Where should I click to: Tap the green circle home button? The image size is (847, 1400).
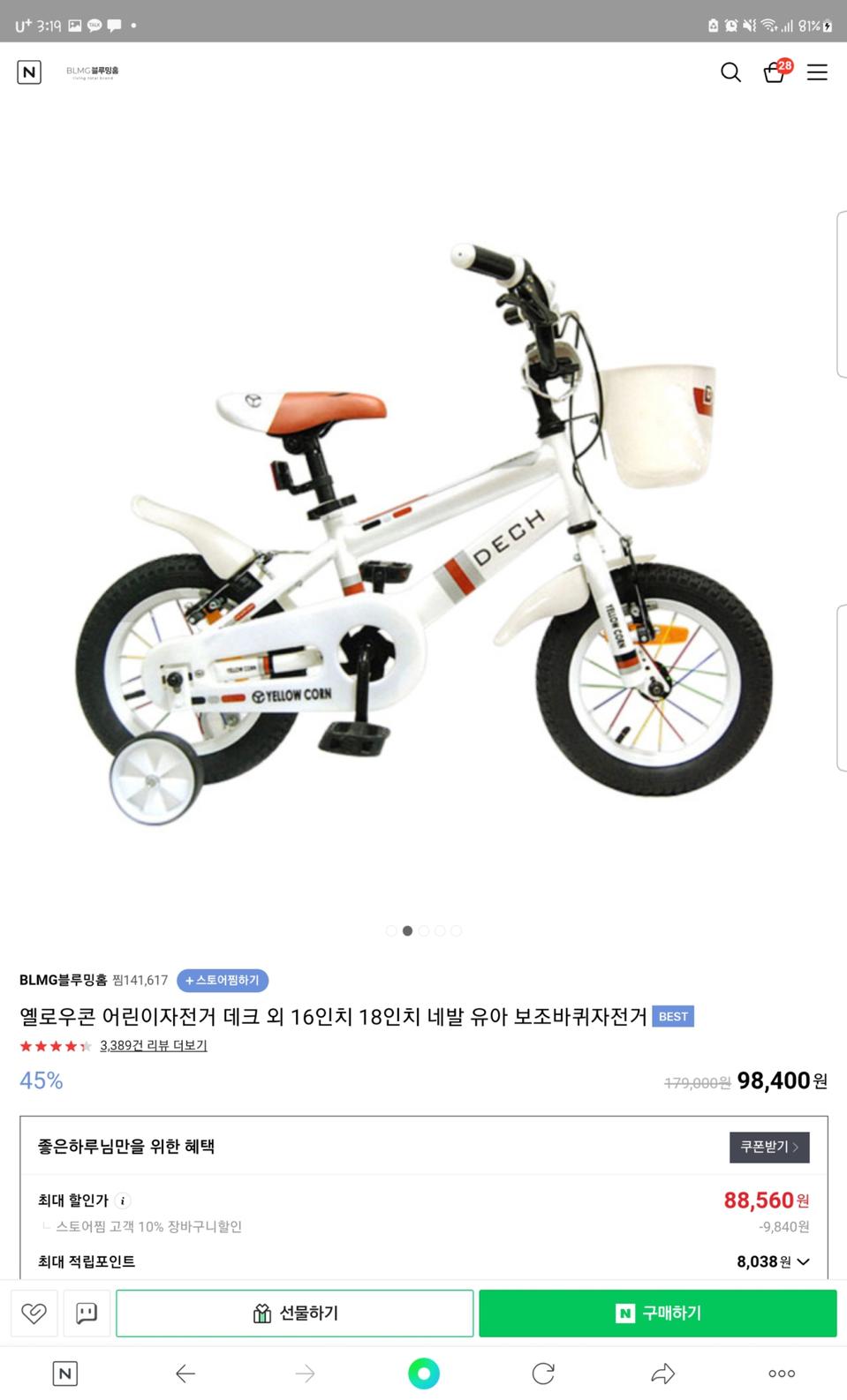coord(424,1374)
